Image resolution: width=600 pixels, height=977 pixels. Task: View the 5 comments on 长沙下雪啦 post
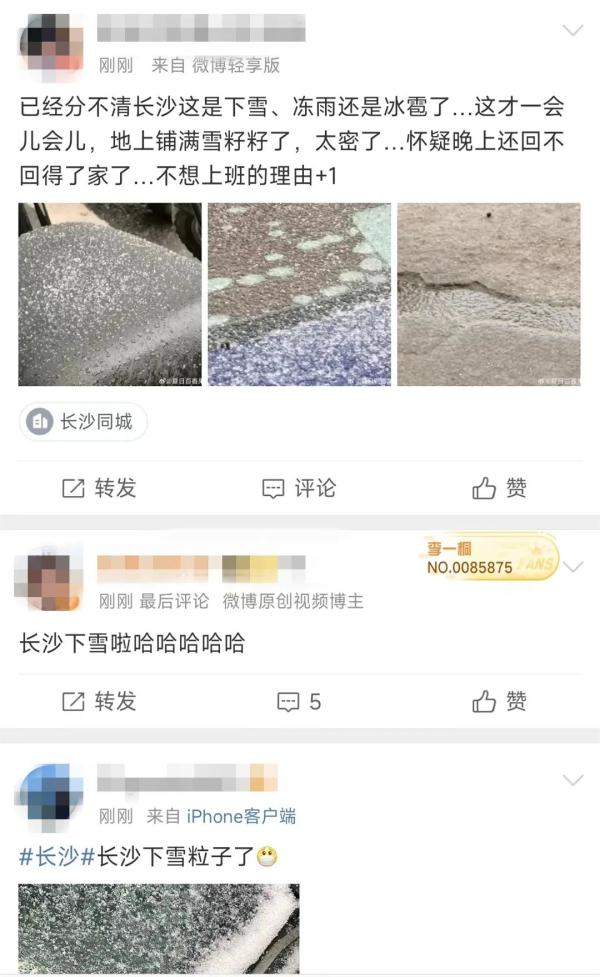298,701
